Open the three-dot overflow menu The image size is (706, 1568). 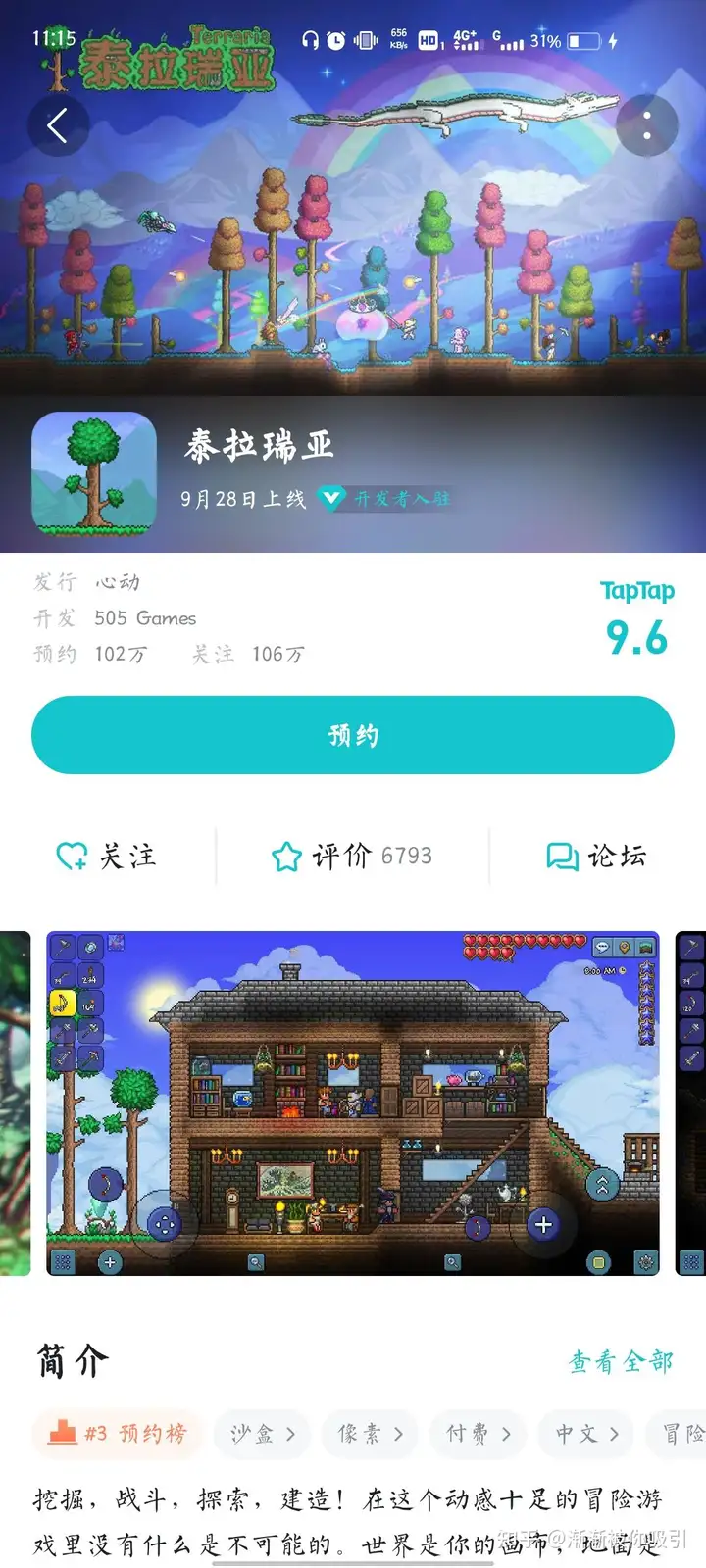click(x=647, y=125)
